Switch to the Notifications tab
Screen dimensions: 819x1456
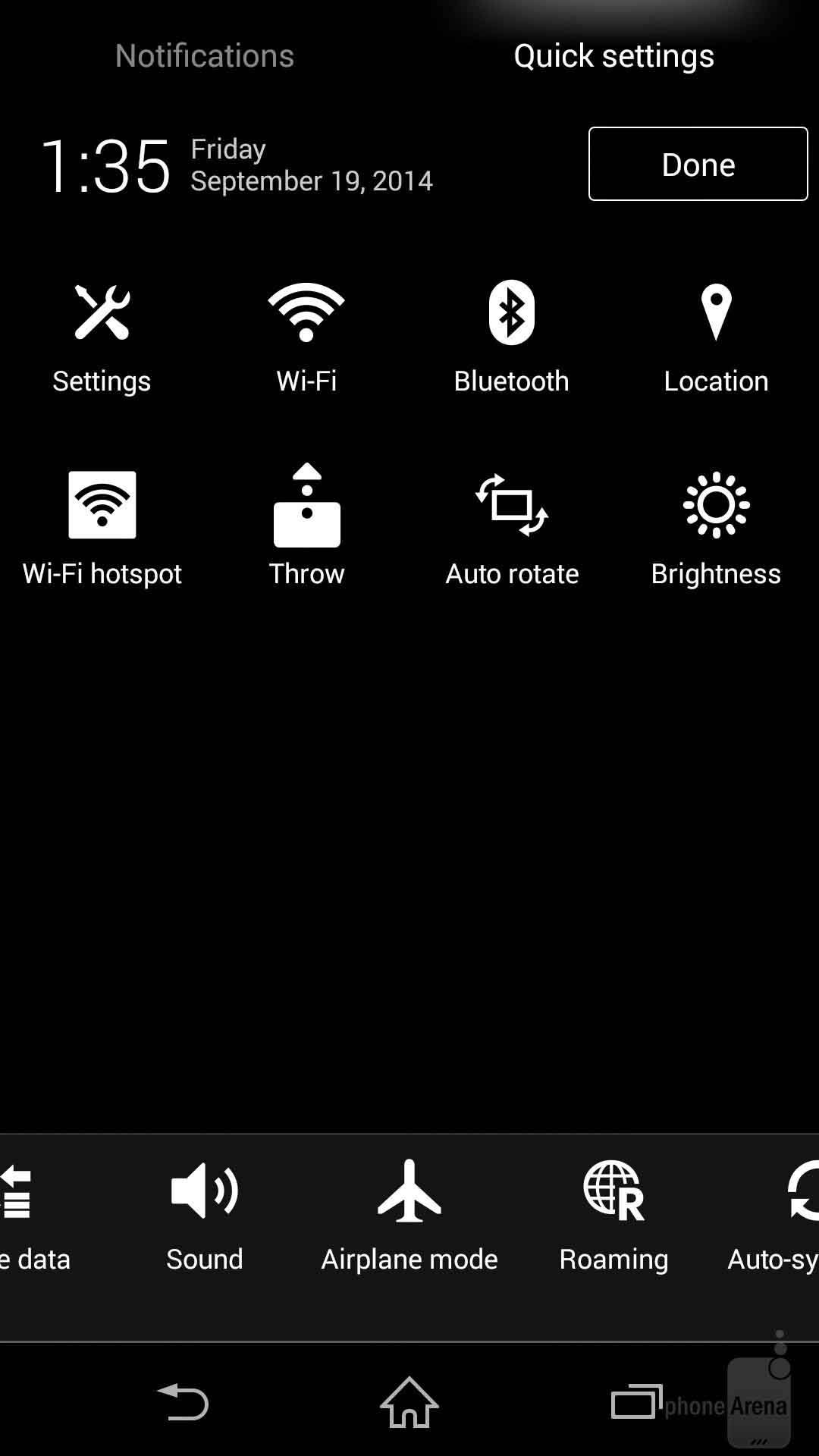pos(205,55)
